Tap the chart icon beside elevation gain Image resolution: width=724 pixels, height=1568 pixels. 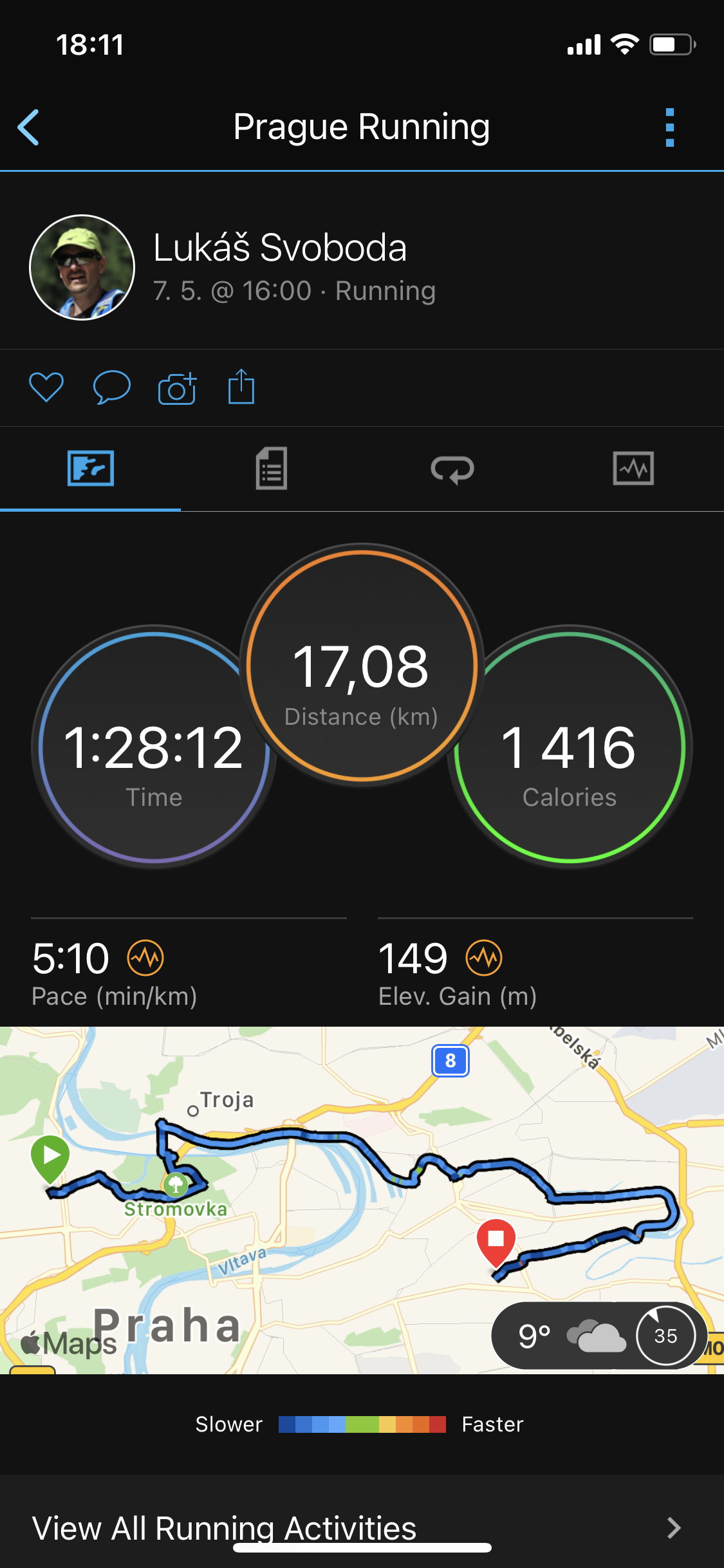pos(484,958)
